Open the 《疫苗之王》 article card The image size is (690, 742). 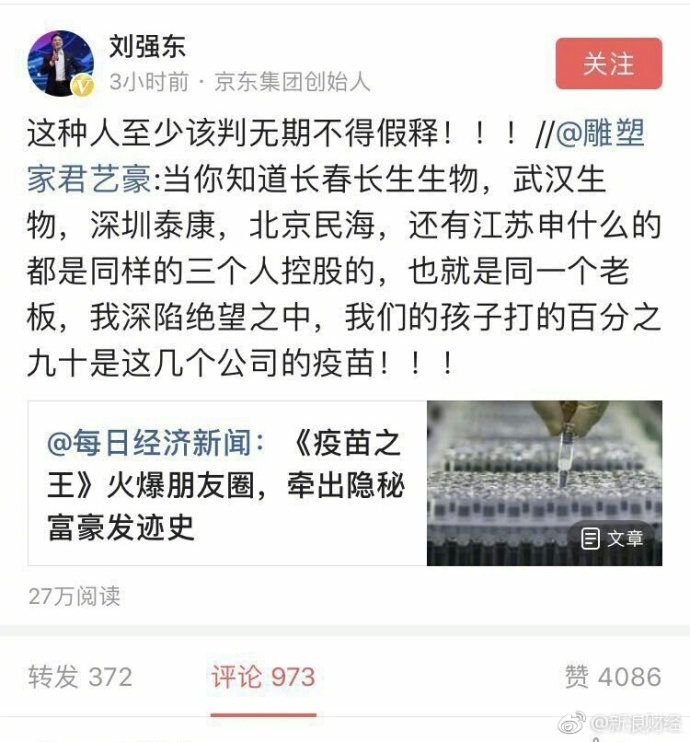pos(344,484)
